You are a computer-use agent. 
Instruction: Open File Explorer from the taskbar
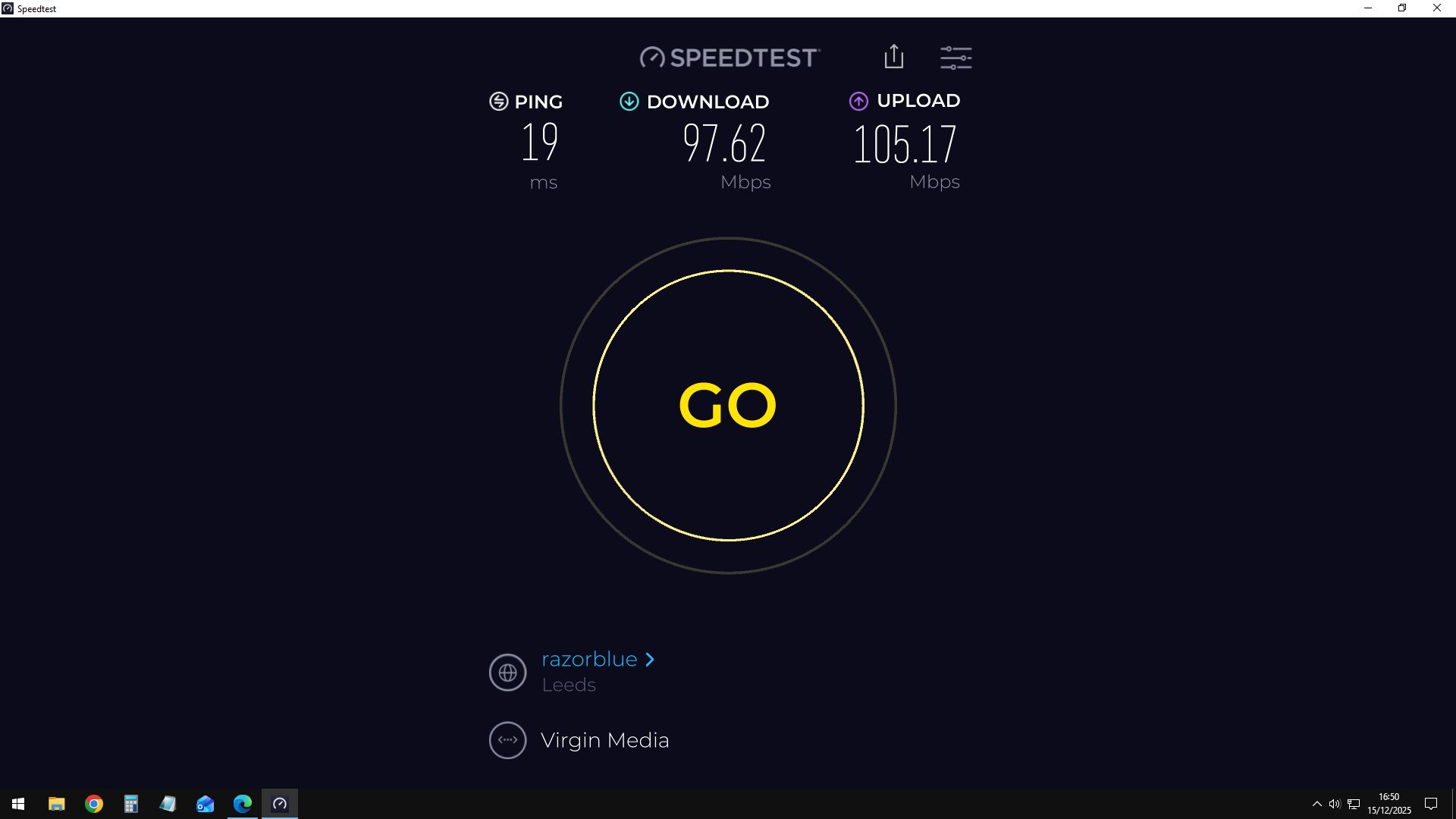click(x=57, y=804)
